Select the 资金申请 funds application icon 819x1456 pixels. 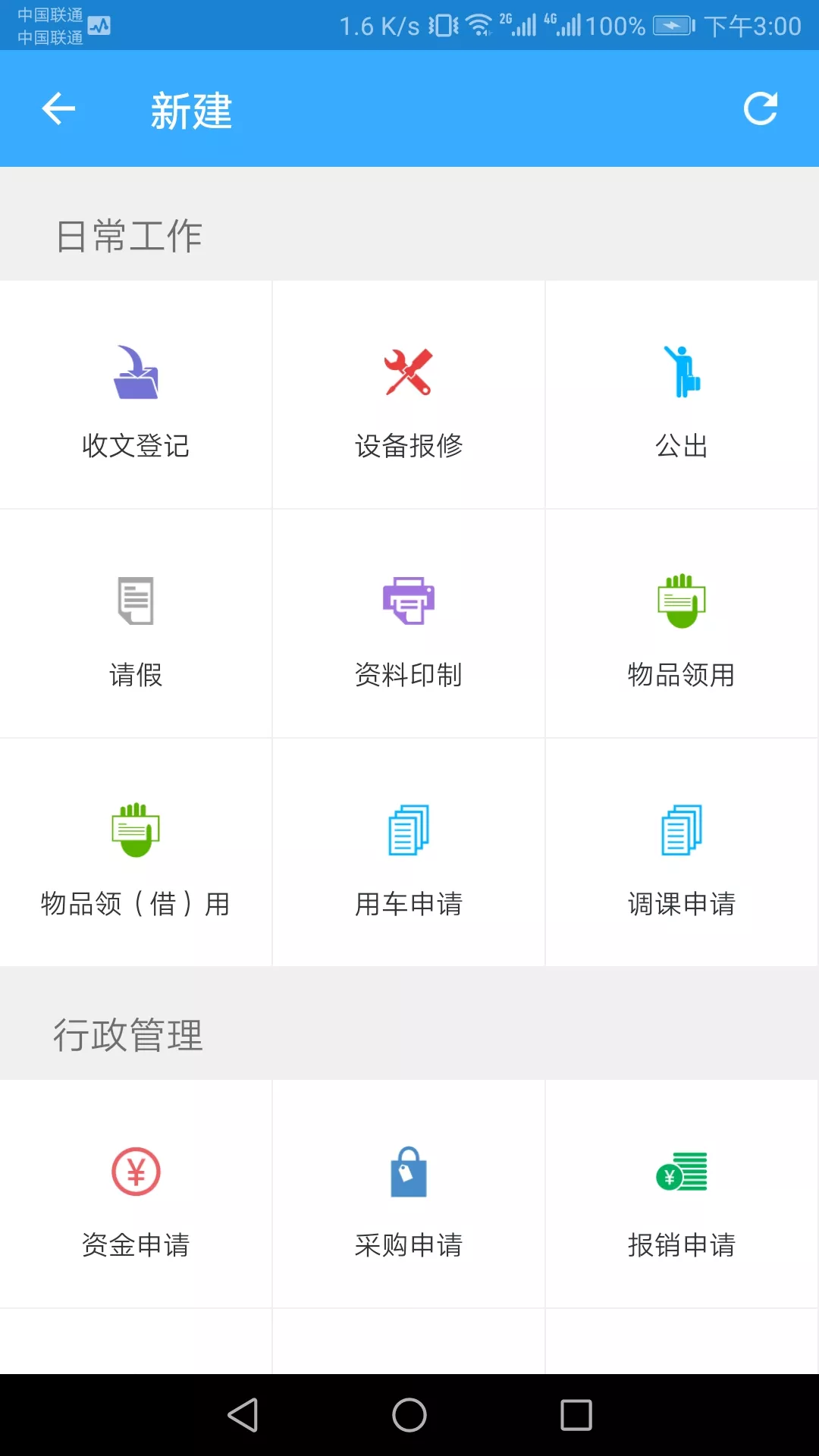click(136, 1191)
